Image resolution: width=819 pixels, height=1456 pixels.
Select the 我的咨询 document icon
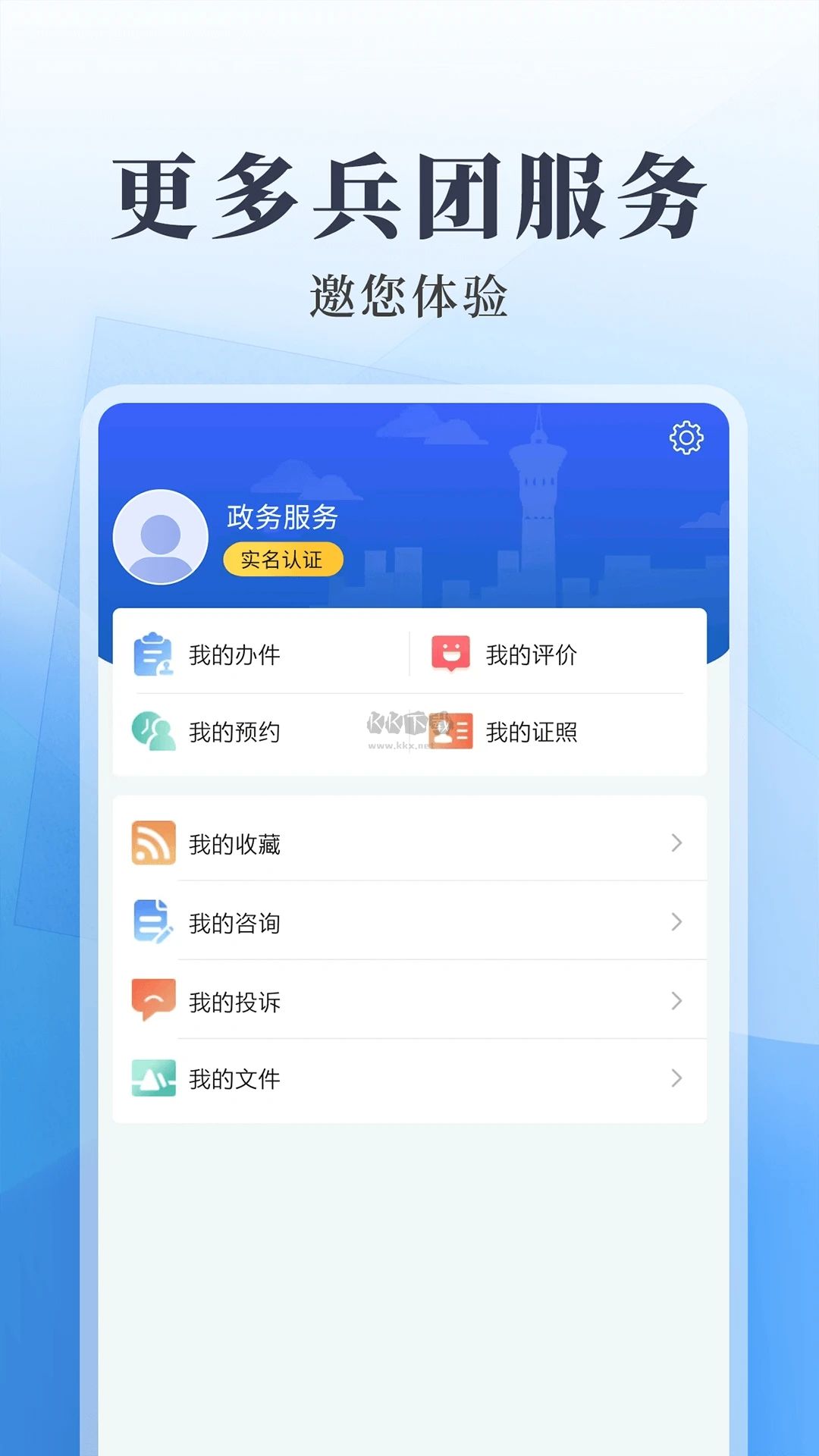152,922
